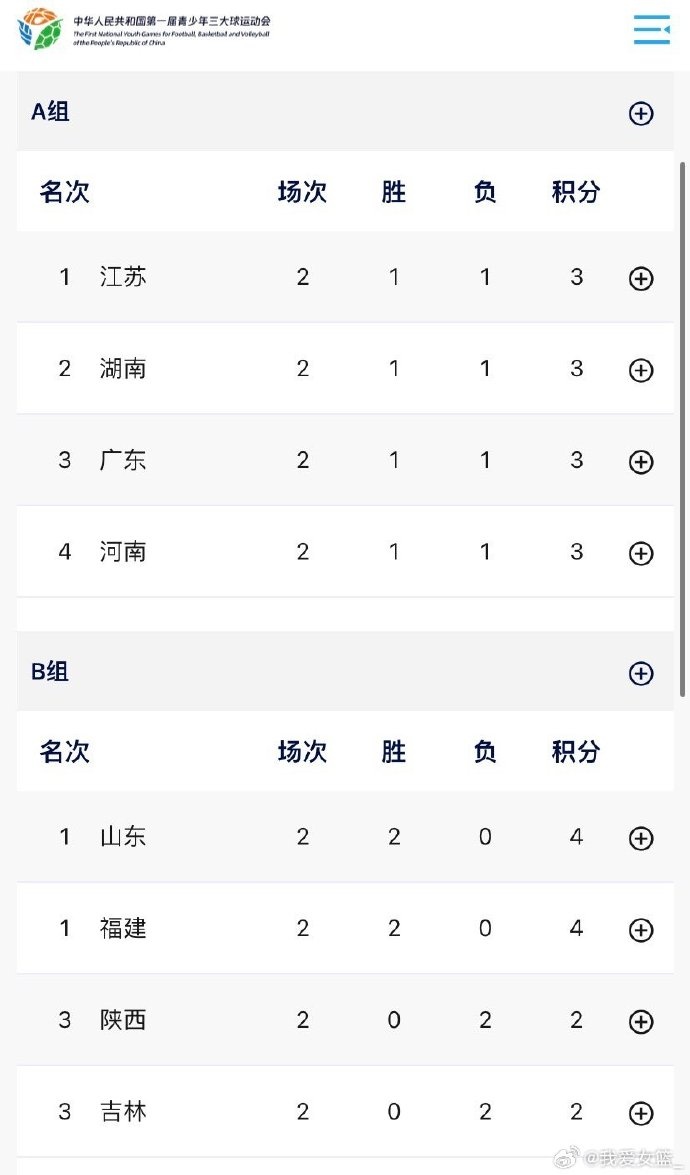690x1175 pixels.
Task: Expand details for 河南 row
Action: [641, 553]
